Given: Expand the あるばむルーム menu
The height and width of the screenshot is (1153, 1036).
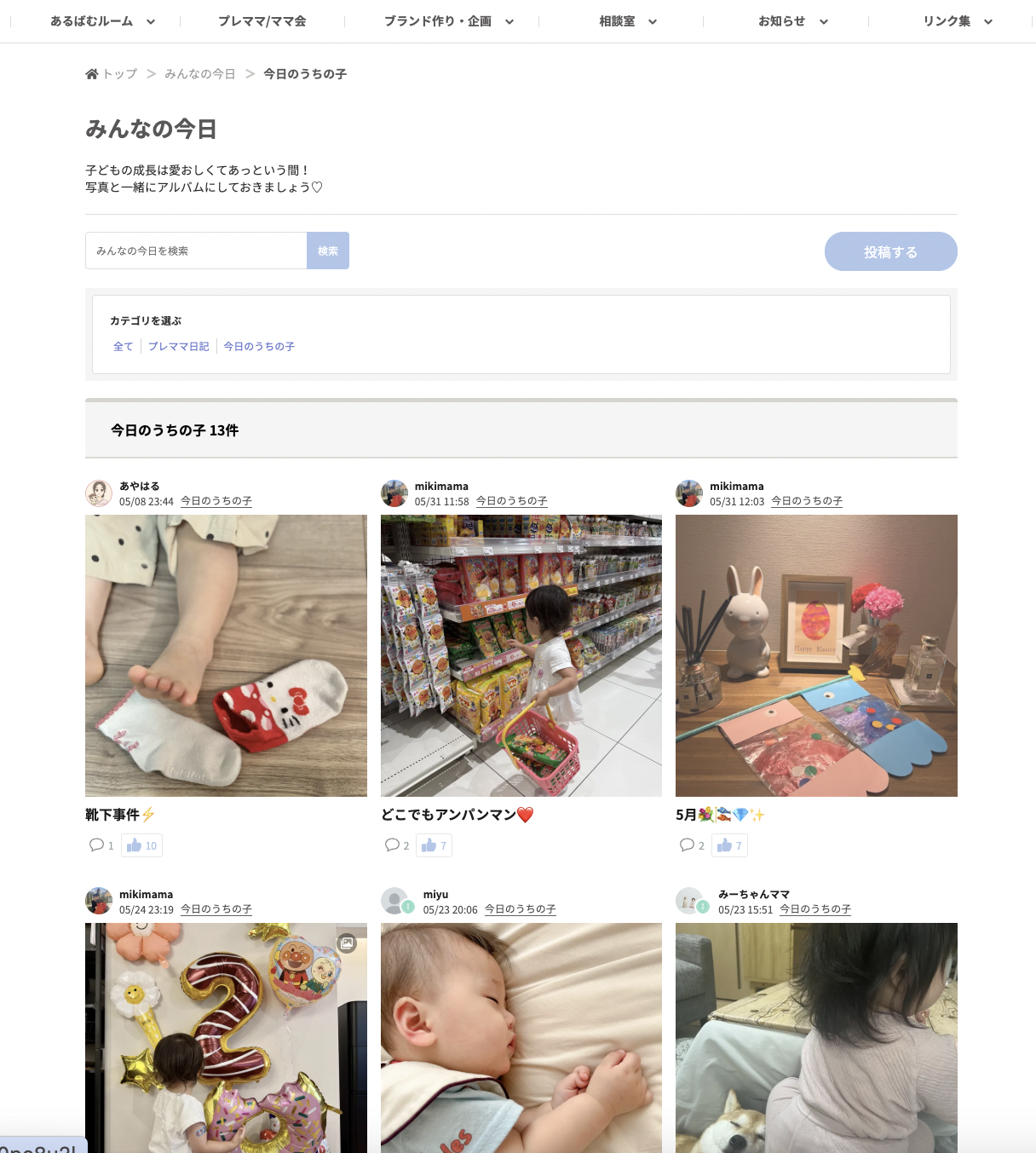Looking at the screenshot, I should coord(102,21).
